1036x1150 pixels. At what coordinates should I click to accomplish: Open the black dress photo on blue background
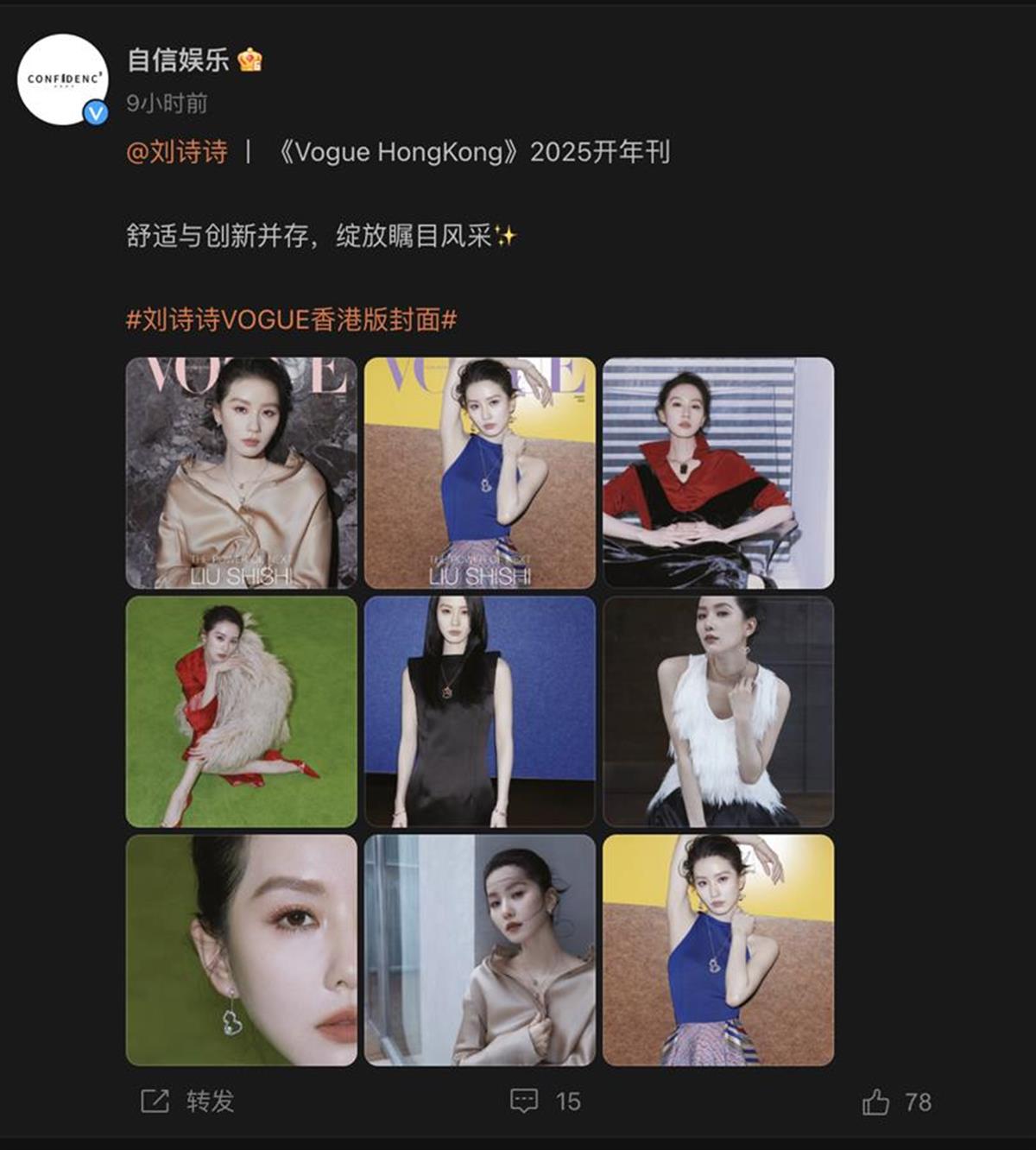tap(480, 711)
